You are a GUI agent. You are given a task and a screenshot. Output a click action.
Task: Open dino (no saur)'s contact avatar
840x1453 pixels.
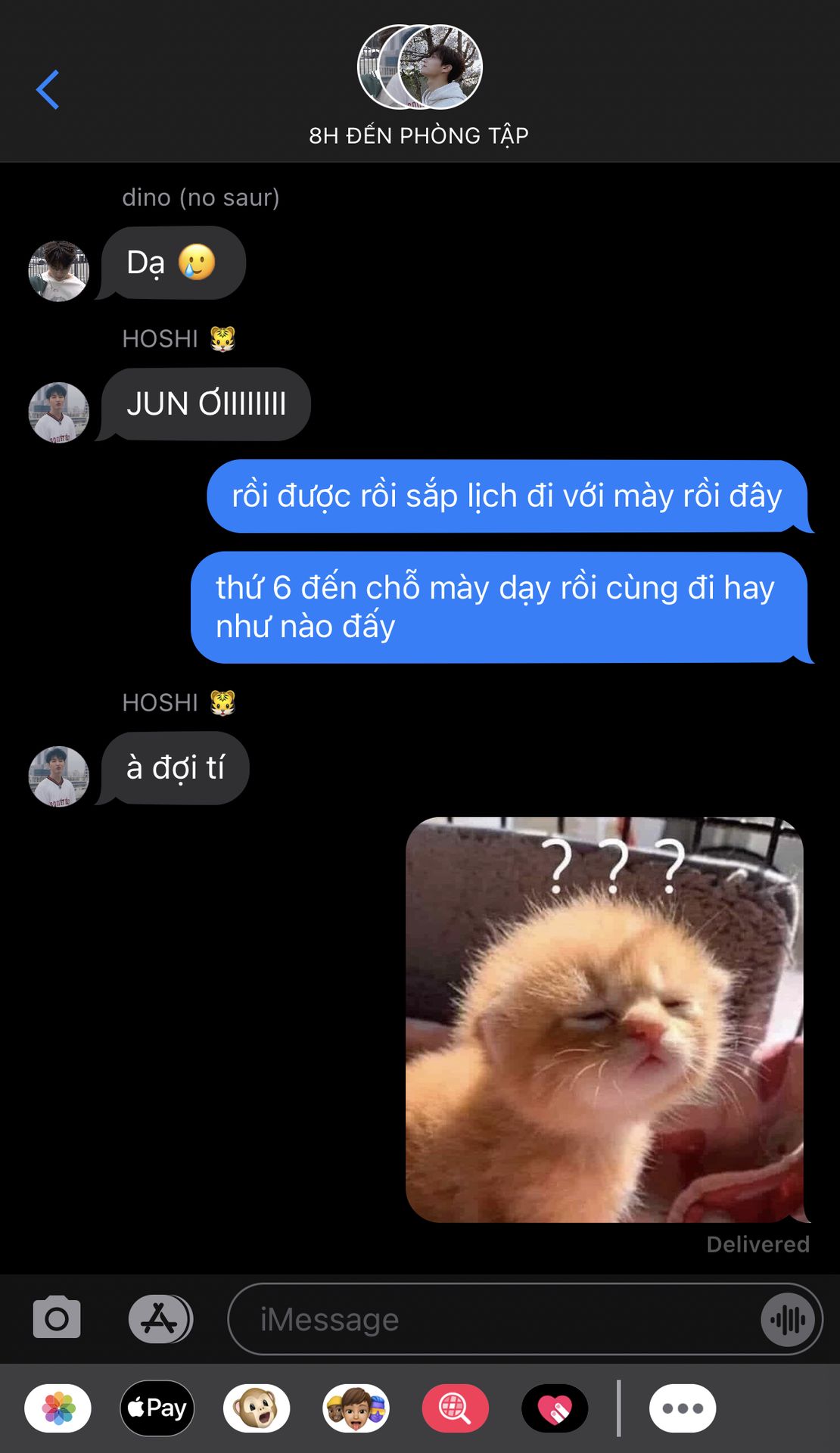tap(58, 271)
